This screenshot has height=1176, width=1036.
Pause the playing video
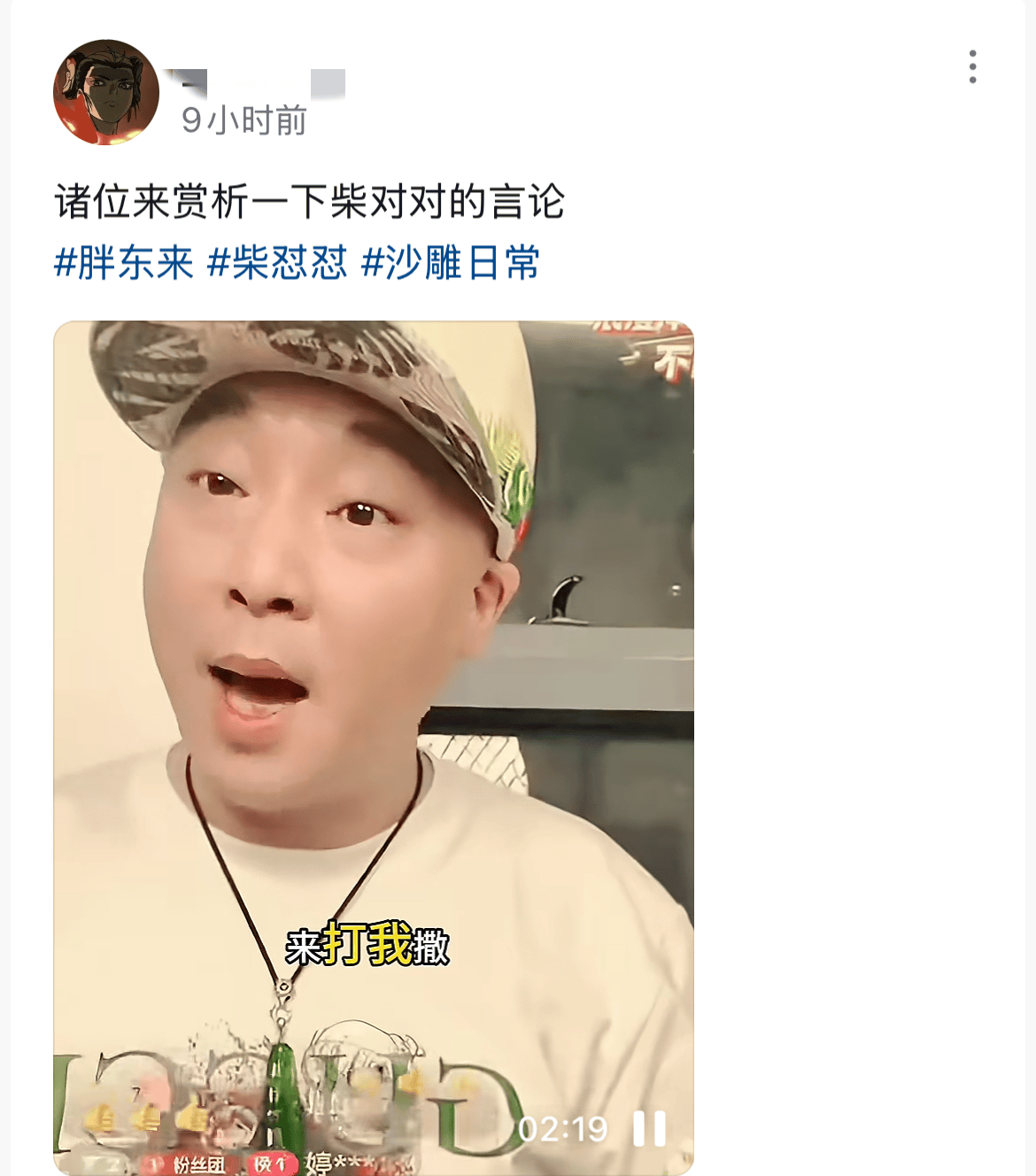tap(649, 1129)
